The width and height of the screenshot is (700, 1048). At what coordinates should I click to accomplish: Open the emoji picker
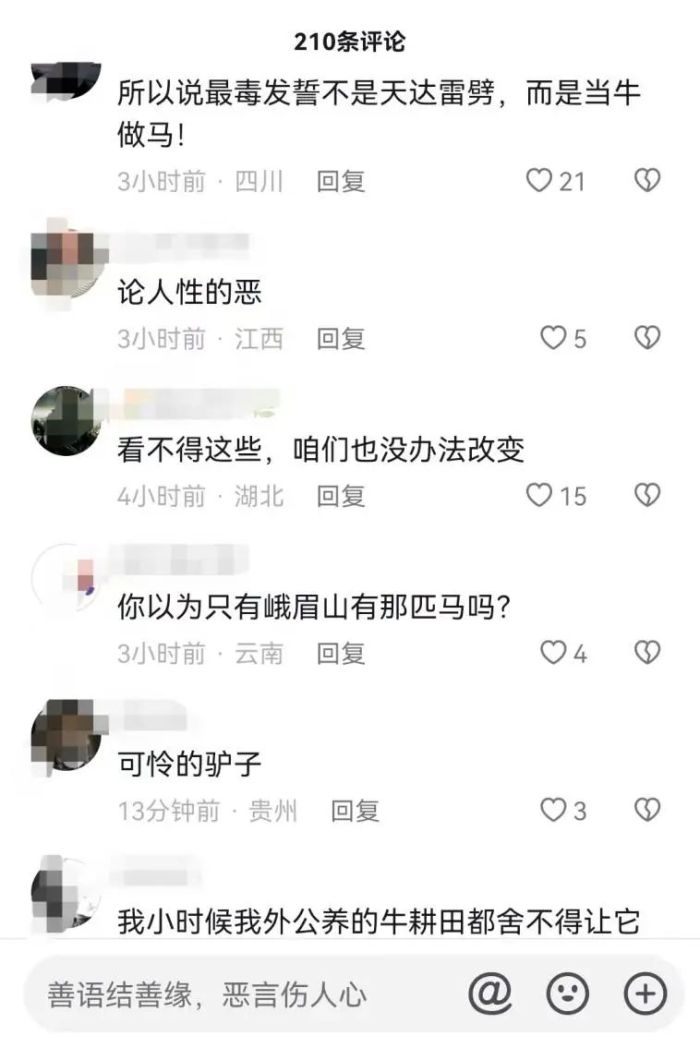tap(567, 993)
